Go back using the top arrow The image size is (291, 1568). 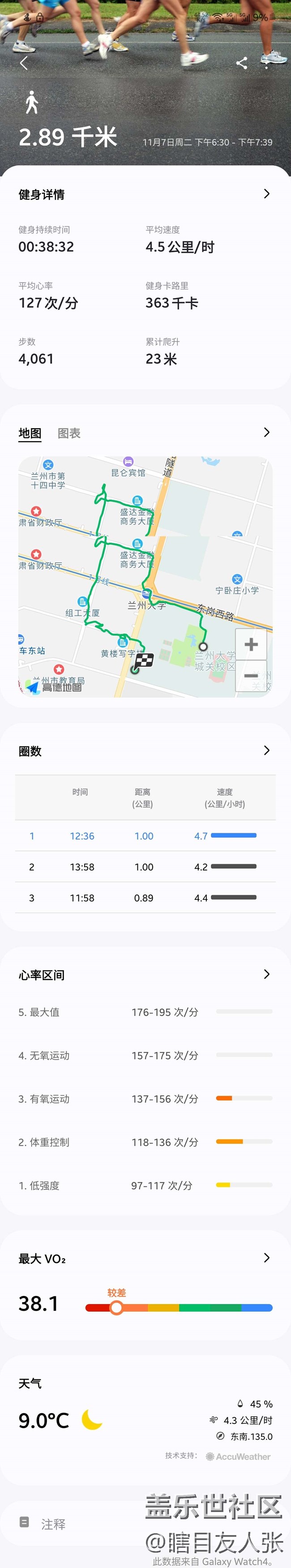pos(24,63)
